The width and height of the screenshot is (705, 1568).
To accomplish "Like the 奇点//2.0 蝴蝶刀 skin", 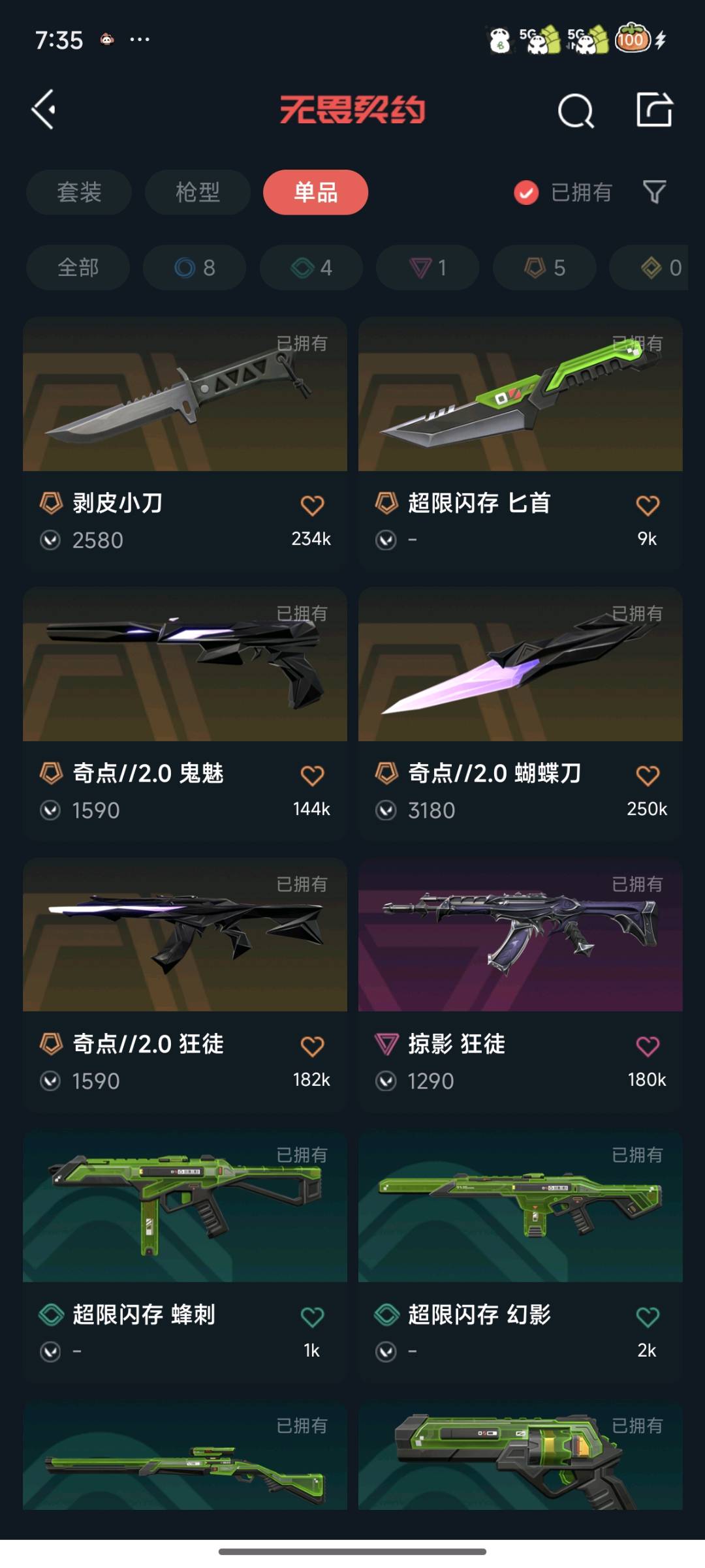I will click(x=647, y=775).
